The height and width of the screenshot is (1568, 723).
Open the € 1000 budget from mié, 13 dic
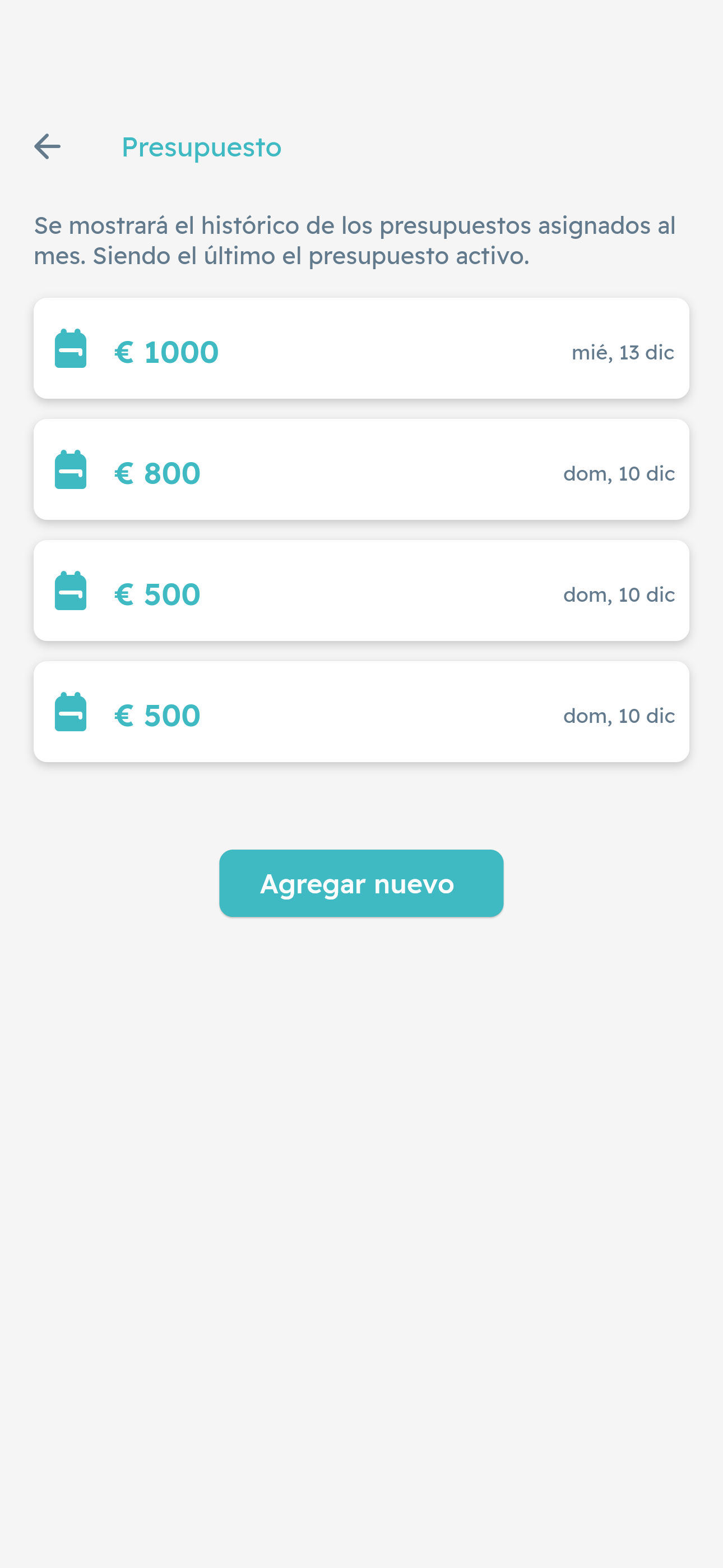[361, 349]
